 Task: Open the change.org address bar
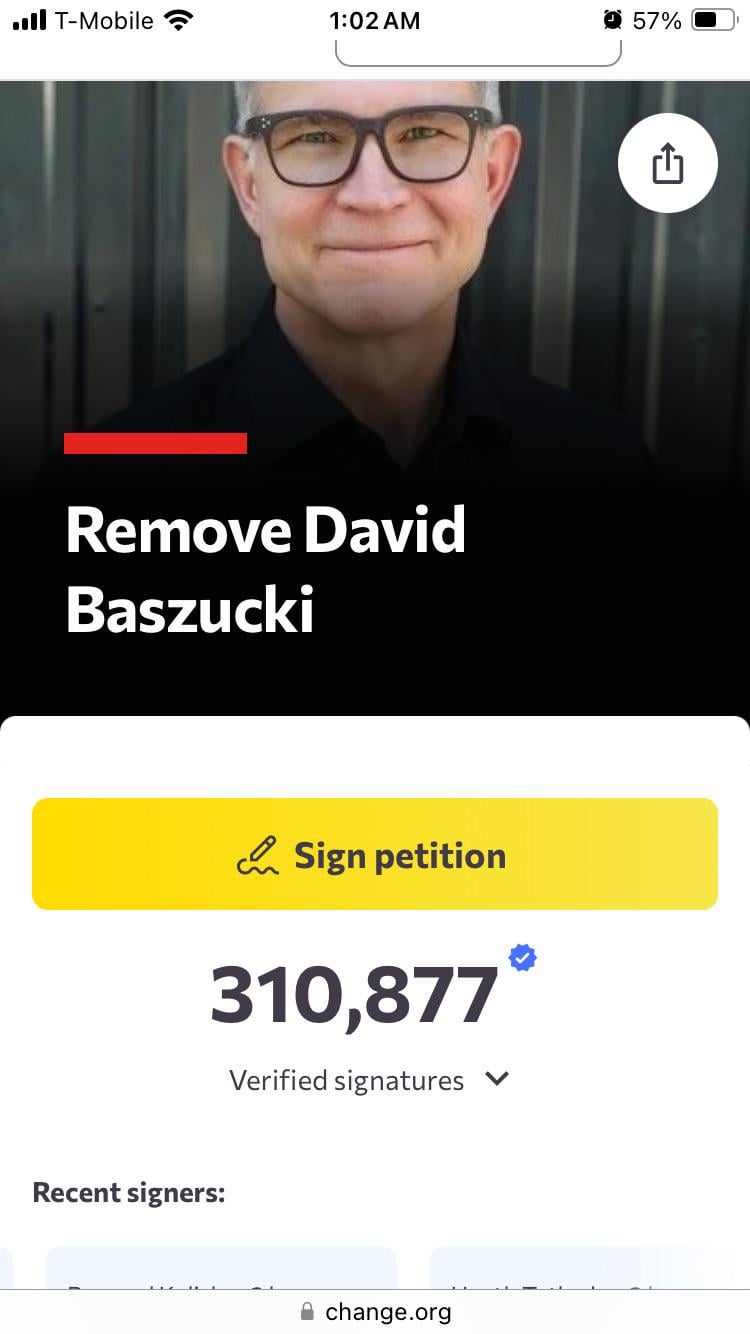(375, 1311)
